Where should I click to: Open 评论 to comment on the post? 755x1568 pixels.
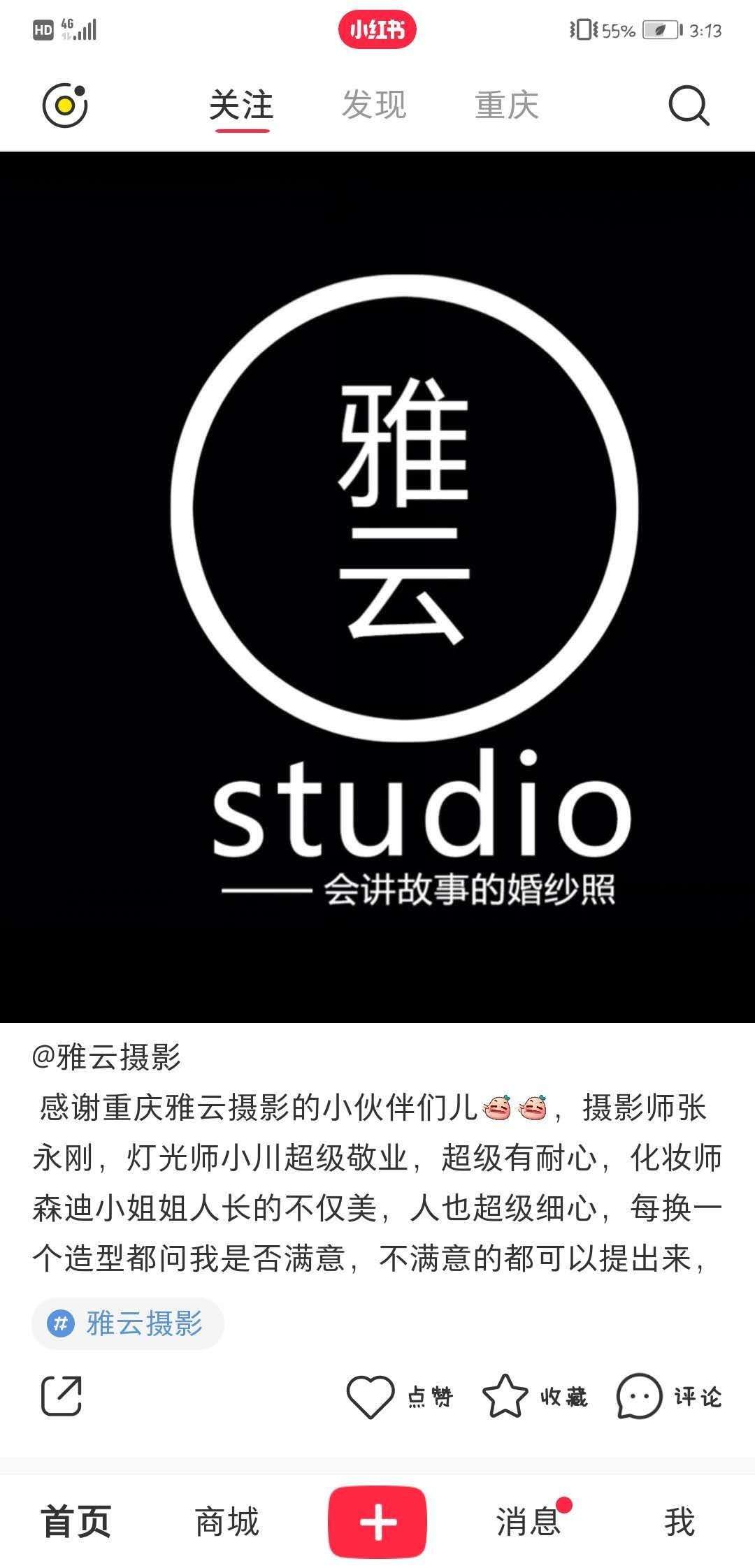pos(669,1397)
